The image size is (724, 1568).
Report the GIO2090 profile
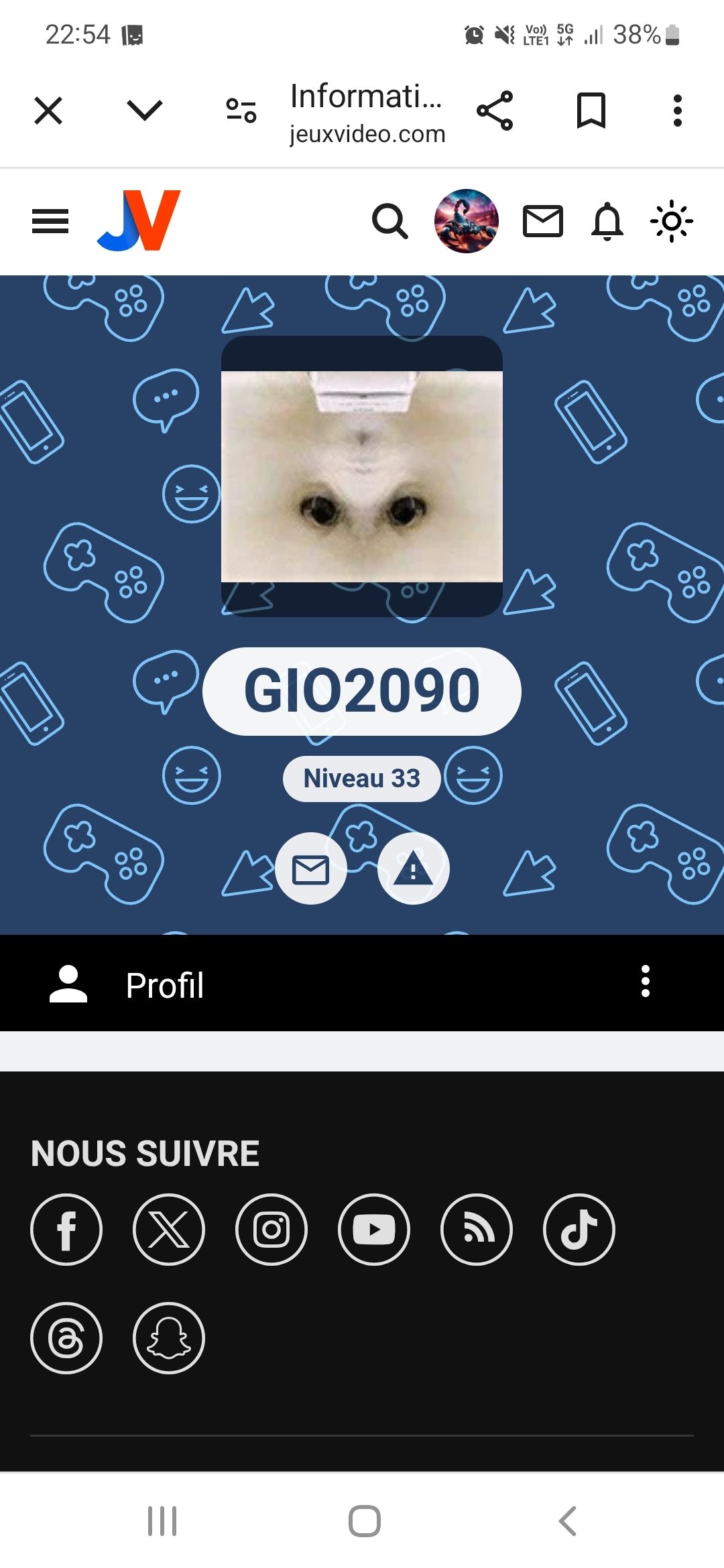[x=414, y=868]
